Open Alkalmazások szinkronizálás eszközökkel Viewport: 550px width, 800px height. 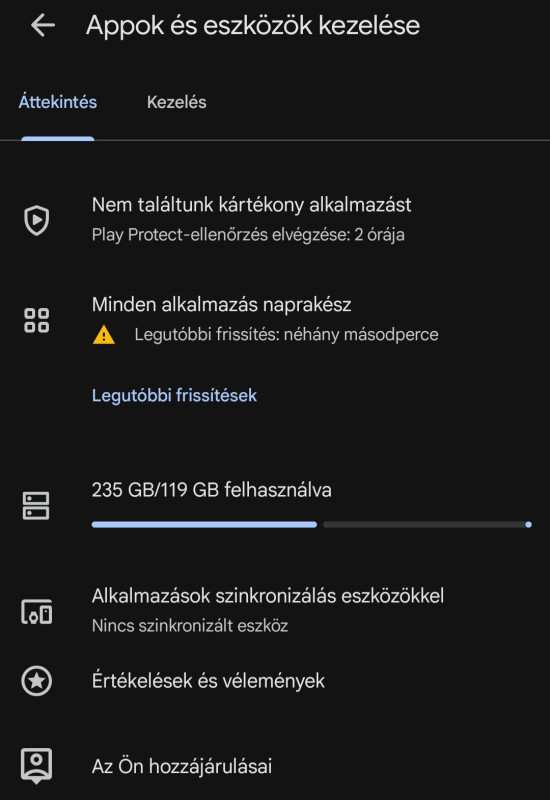(x=275, y=610)
